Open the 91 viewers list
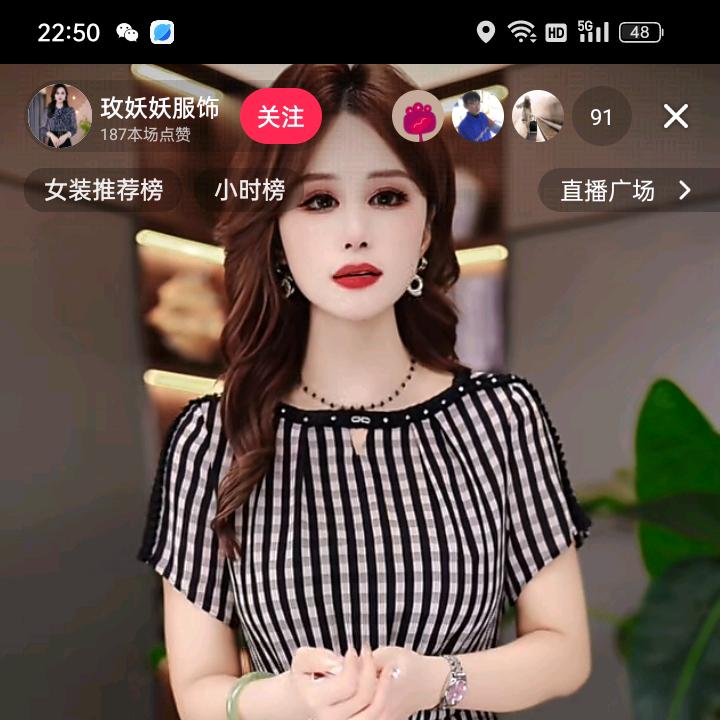 (x=601, y=117)
